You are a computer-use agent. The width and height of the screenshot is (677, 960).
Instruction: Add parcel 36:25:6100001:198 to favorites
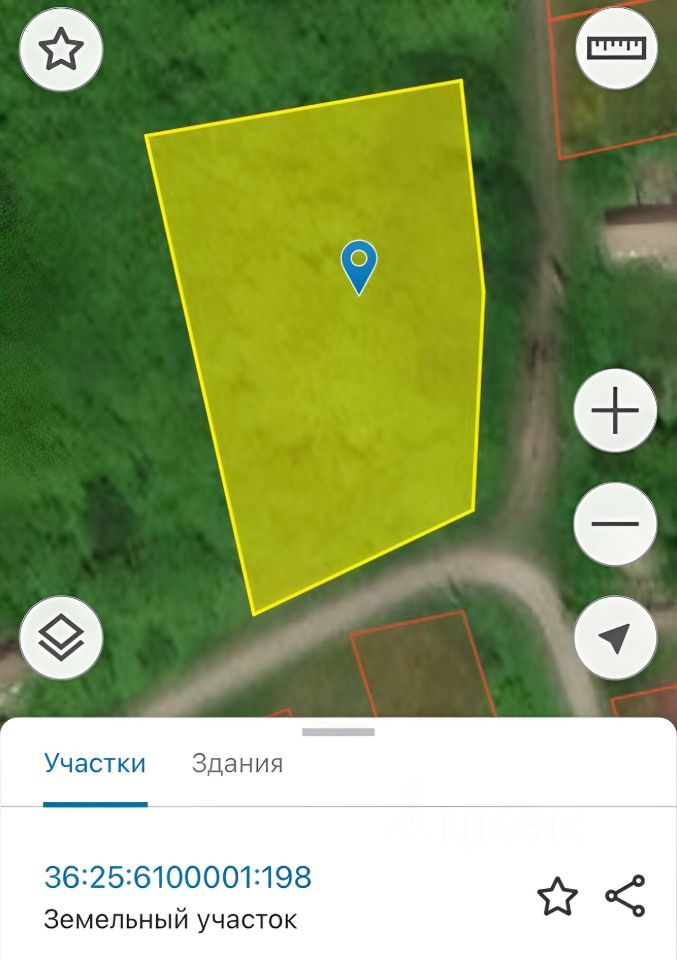click(557, 896)
